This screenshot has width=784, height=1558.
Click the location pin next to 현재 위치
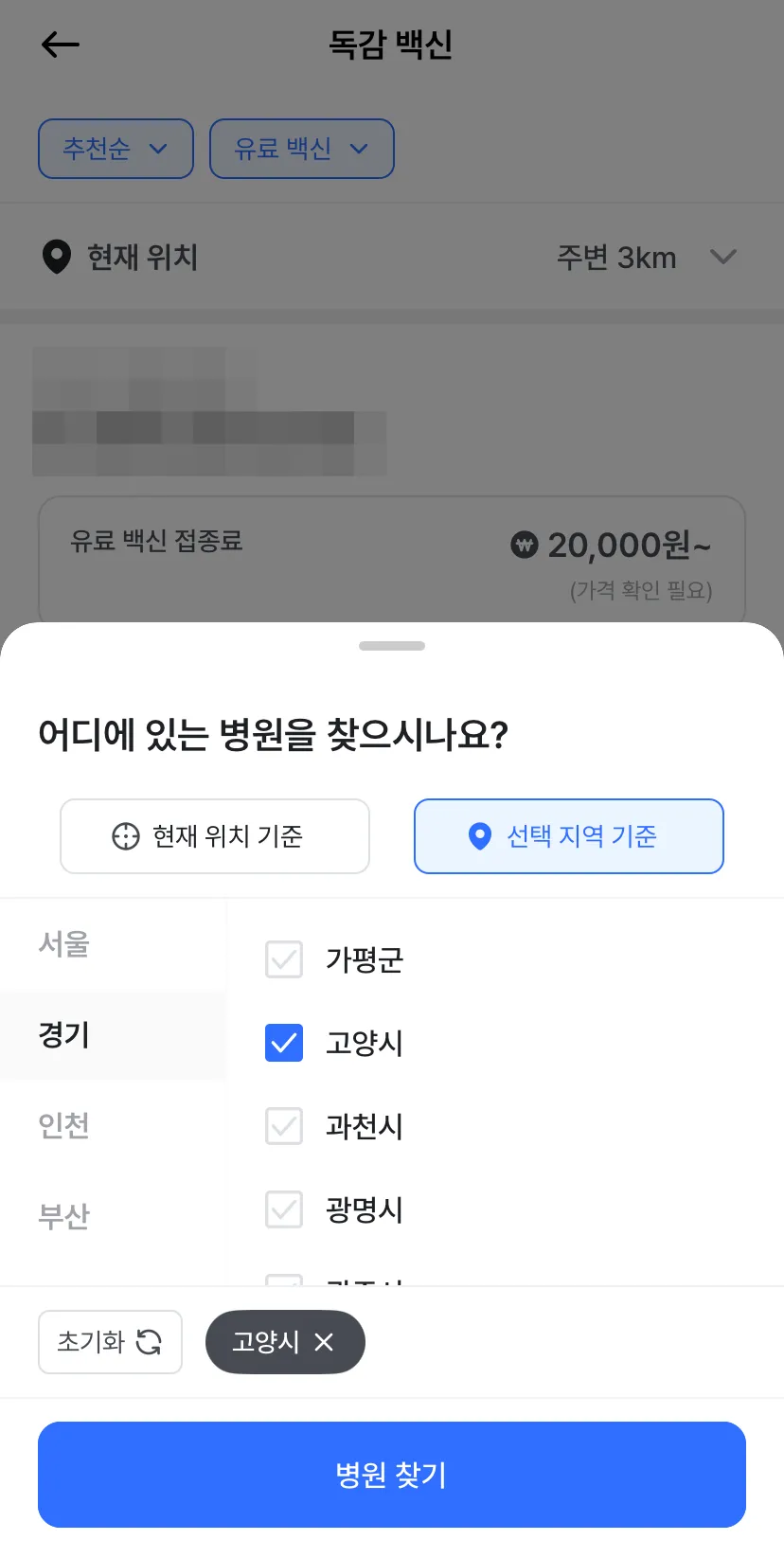(x=58, y=257)
